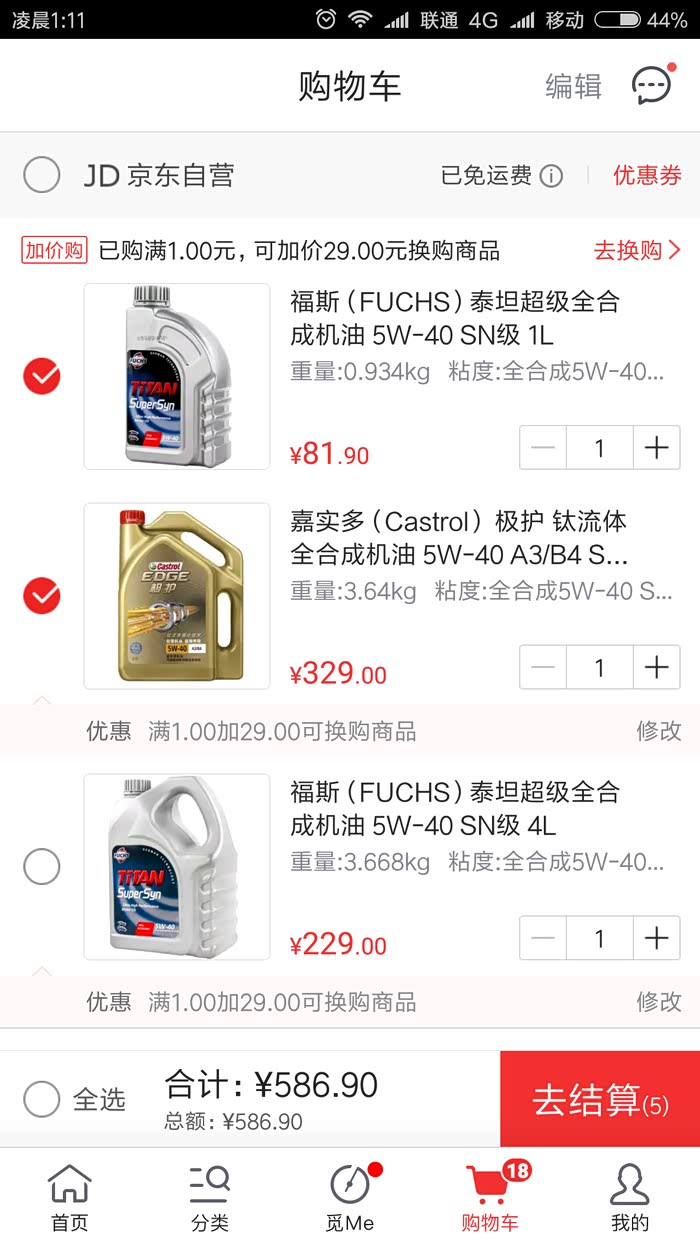This screenshot has width=700, height=1244.
Task: Switch to the 分类 categories tab
Action: pyautogui.click(x=210, y=1197)
